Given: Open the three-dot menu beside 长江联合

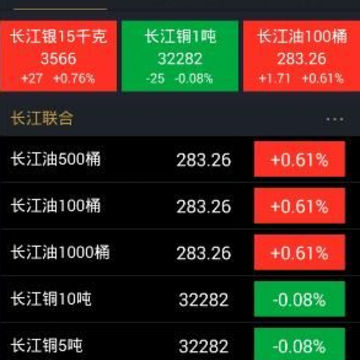Looking at the screenshot, I should click(x=335, y=119).
